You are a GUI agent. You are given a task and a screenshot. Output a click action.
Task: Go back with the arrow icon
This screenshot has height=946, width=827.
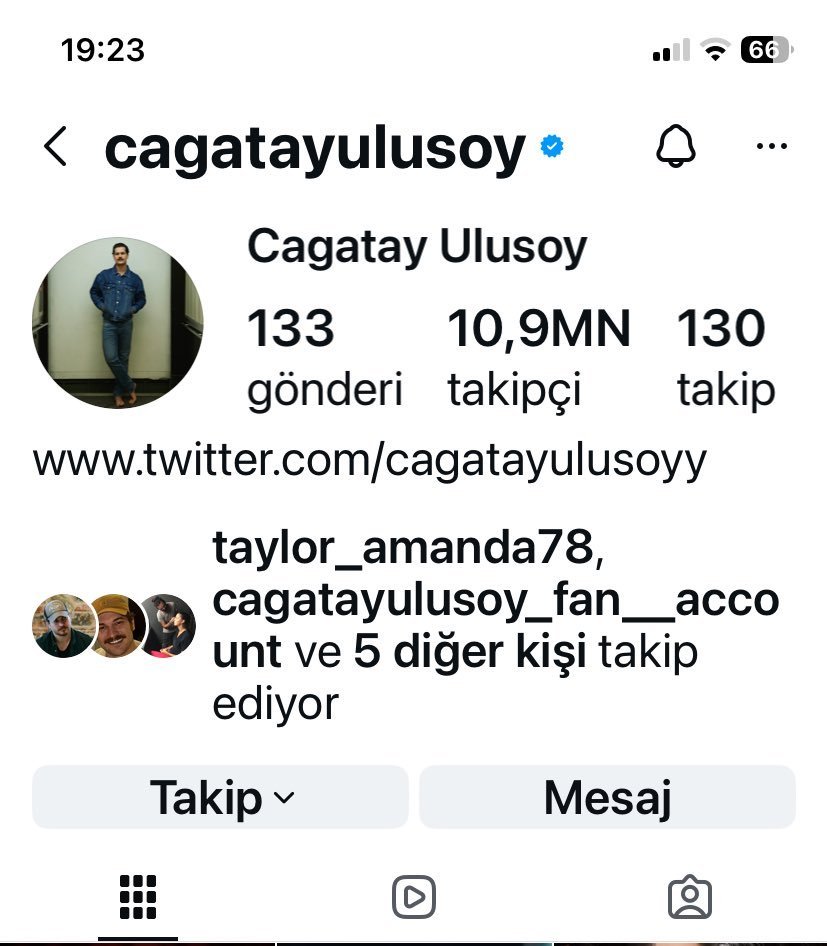(55, 146)
